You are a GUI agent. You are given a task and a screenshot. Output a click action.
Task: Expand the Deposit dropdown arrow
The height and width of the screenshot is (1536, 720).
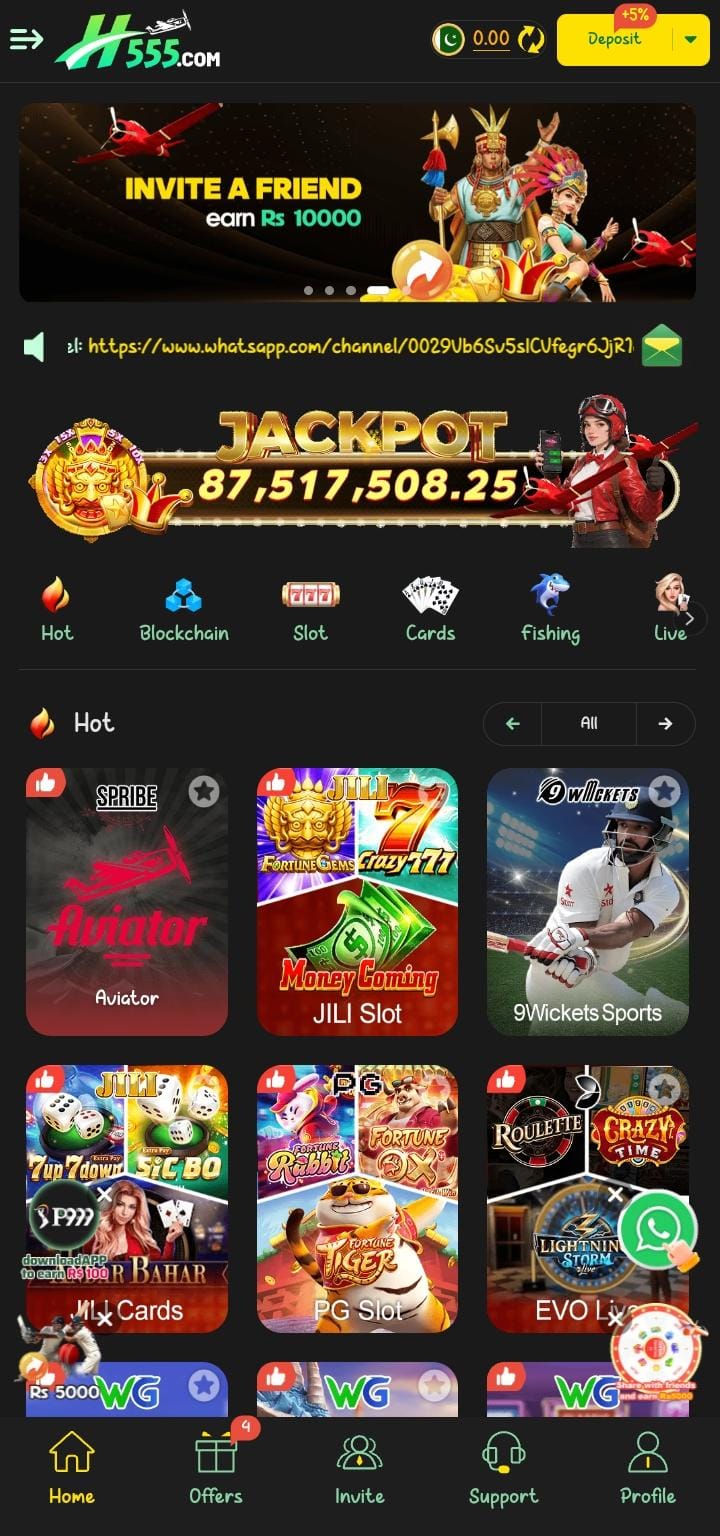(690, 40)
